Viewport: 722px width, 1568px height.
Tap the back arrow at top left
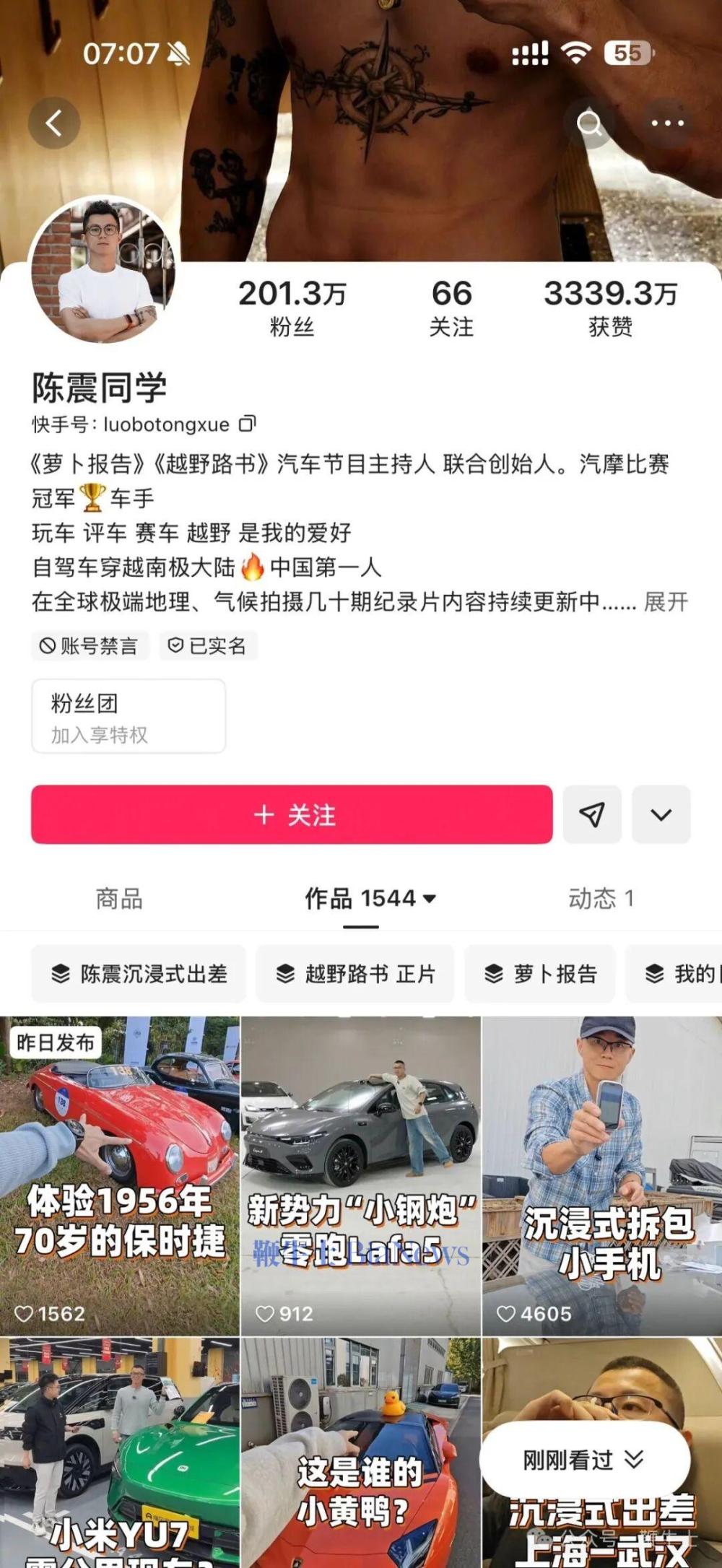tap(54, 121)
